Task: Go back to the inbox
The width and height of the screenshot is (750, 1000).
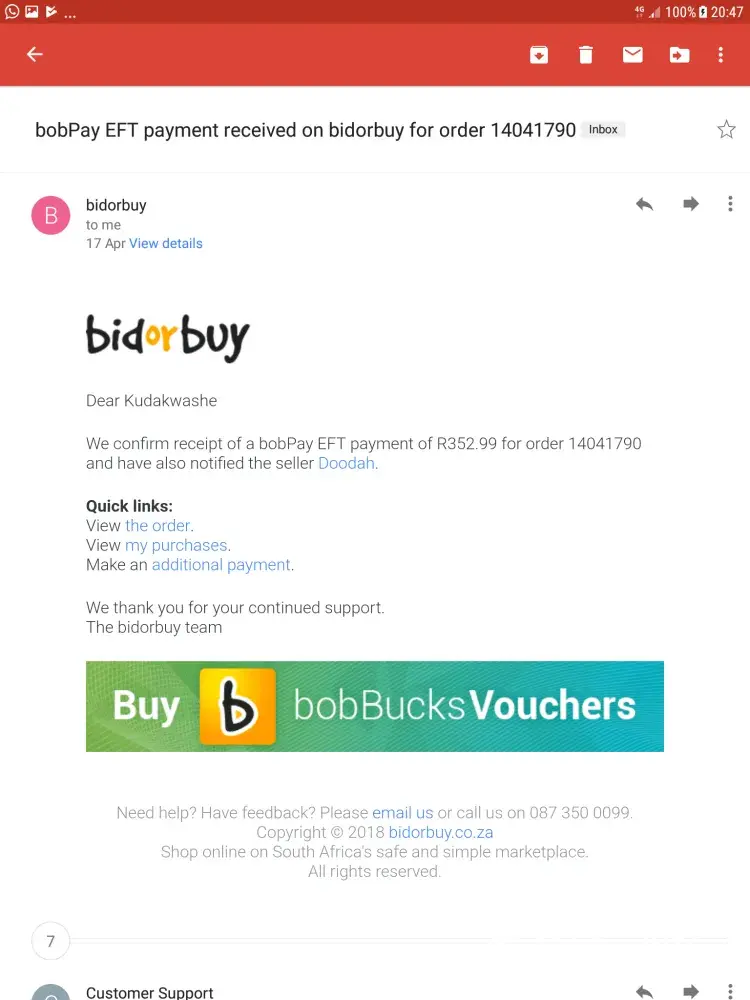Action: tap(35, 55)
